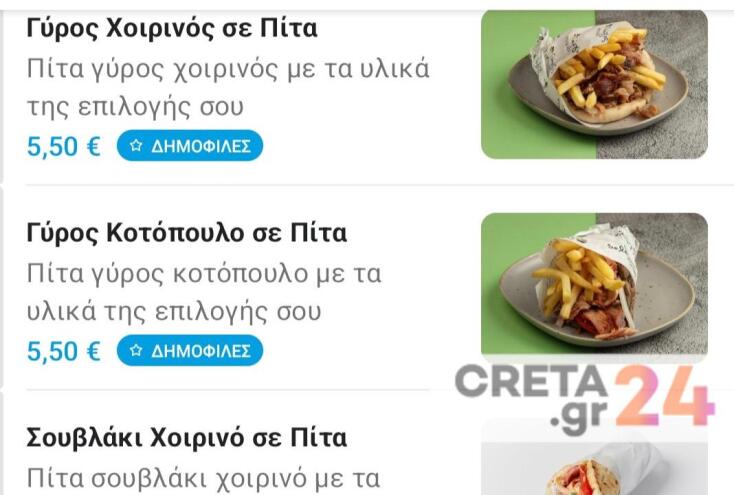734x495 pixels.
Task: Open the Γύρος Χοιρινός σε Πίτα item
Action: [171, 29]
